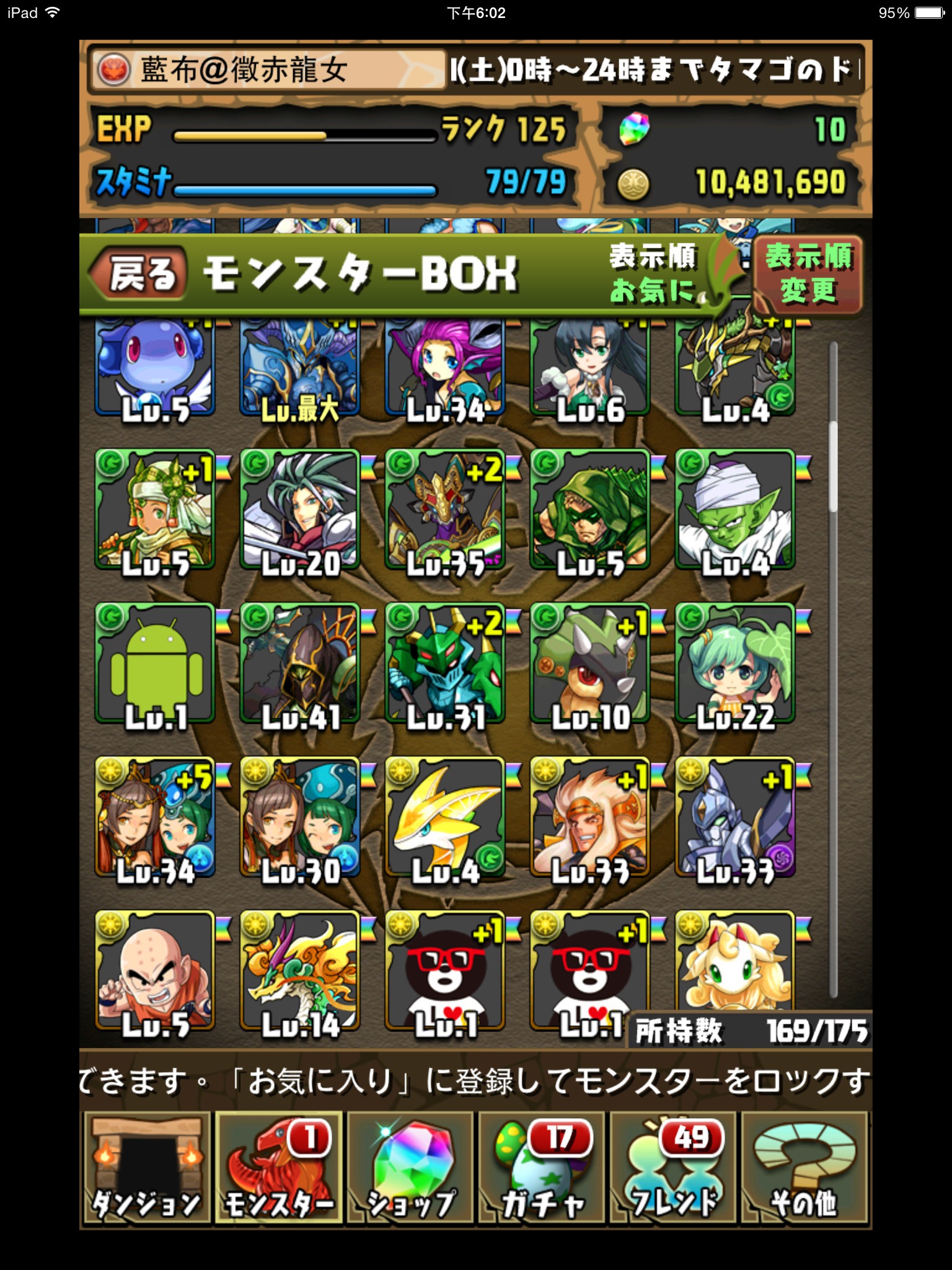This screenshot has width=952, height=1270.
Task: Select the Lv.30 twin girls monster
Action: point(300,817)
